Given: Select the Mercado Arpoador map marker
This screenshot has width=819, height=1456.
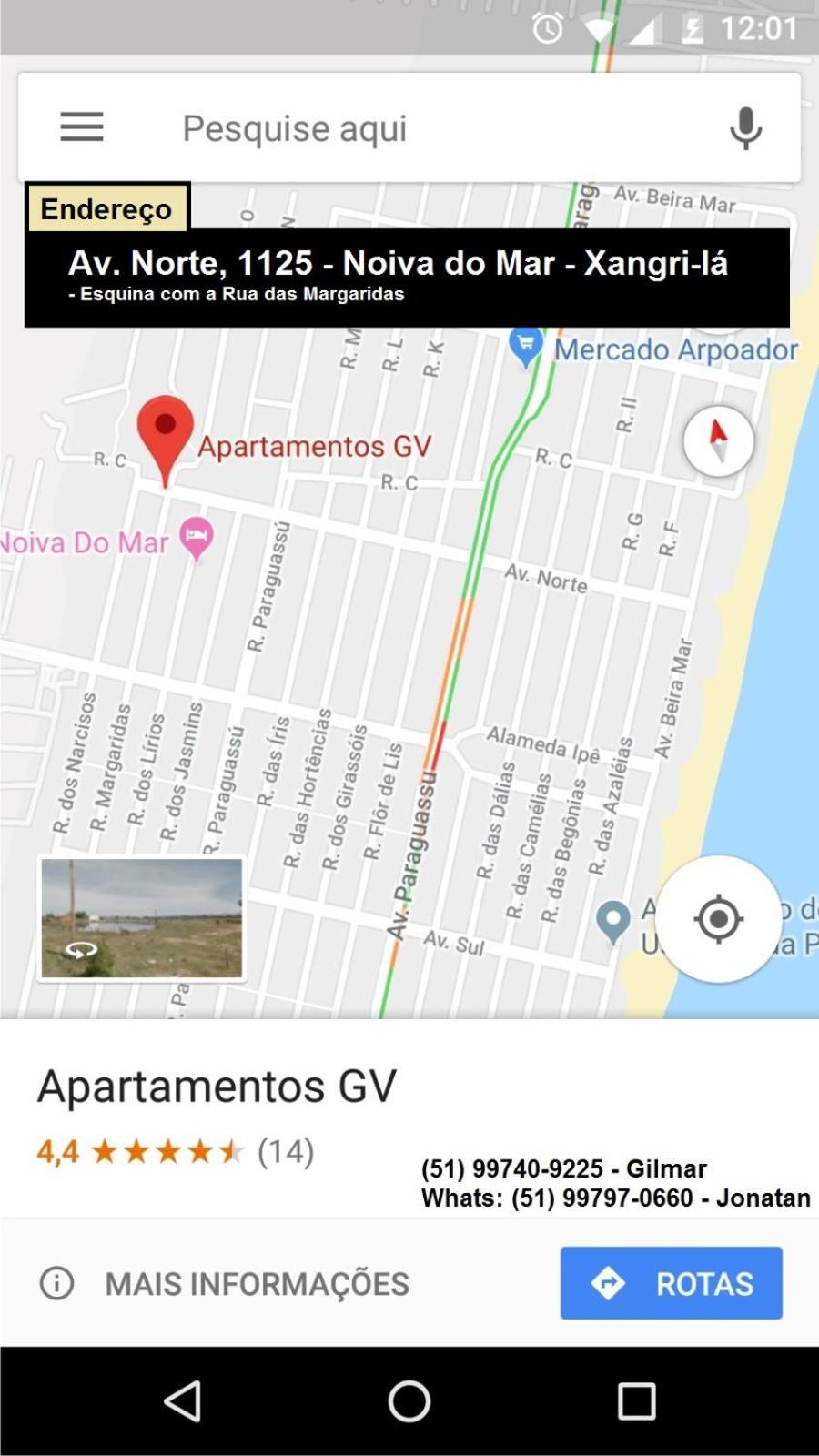Looking at the screenshot, I should 525,349.
